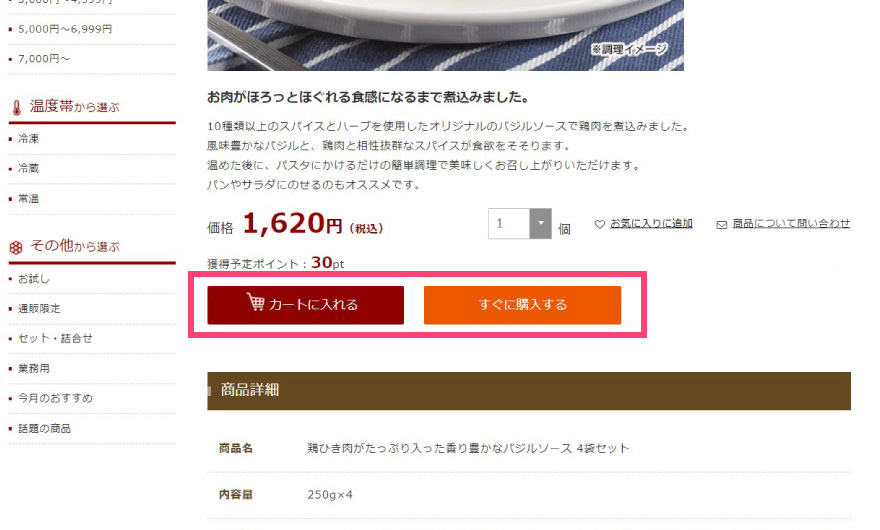Filter by 7,000円〜 price range
This screenshot has width=880, height=530.
pyautogui.click(x=44, y=59)
